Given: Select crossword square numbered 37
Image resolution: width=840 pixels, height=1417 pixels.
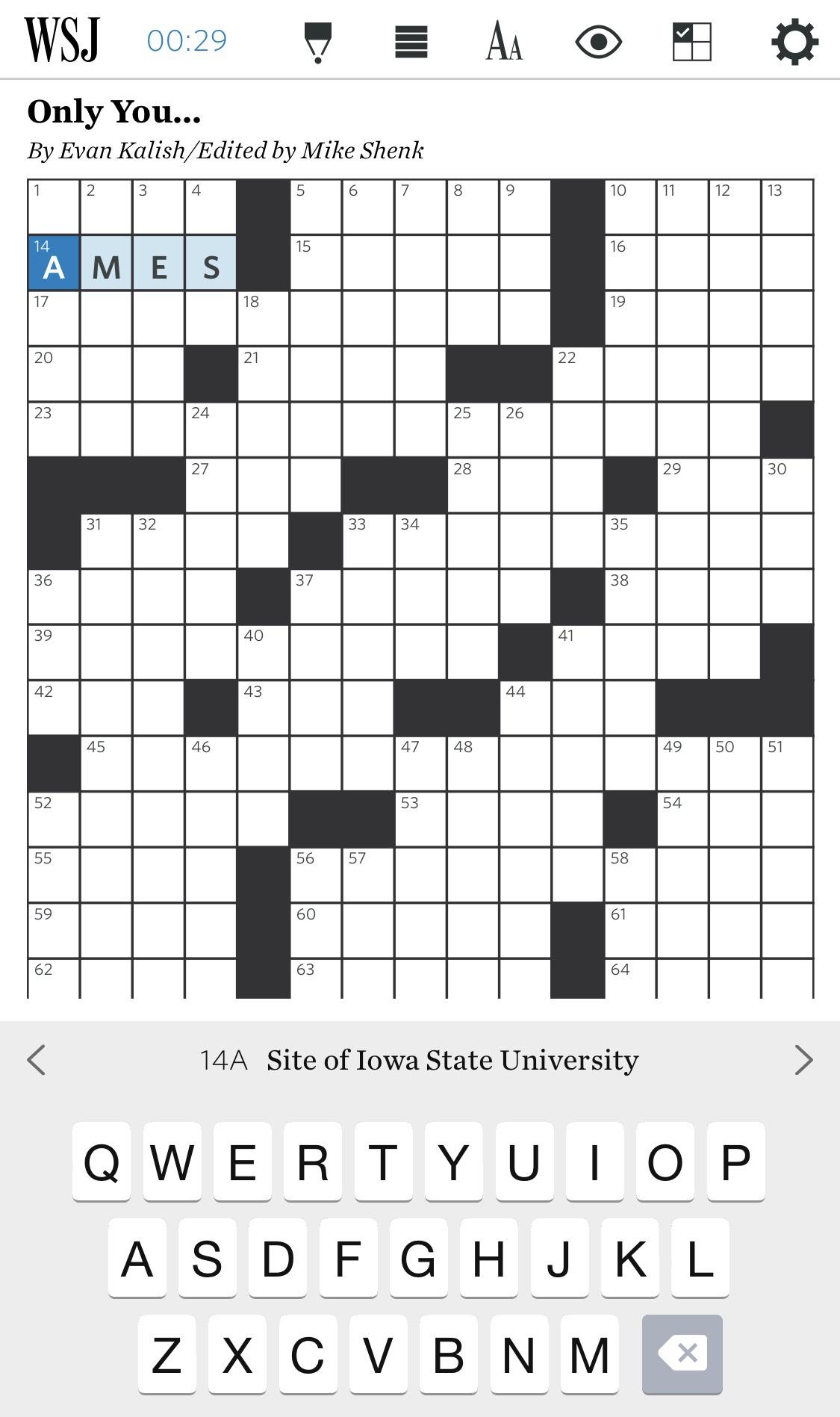Looking at the screenshot, I should point(316,597).
